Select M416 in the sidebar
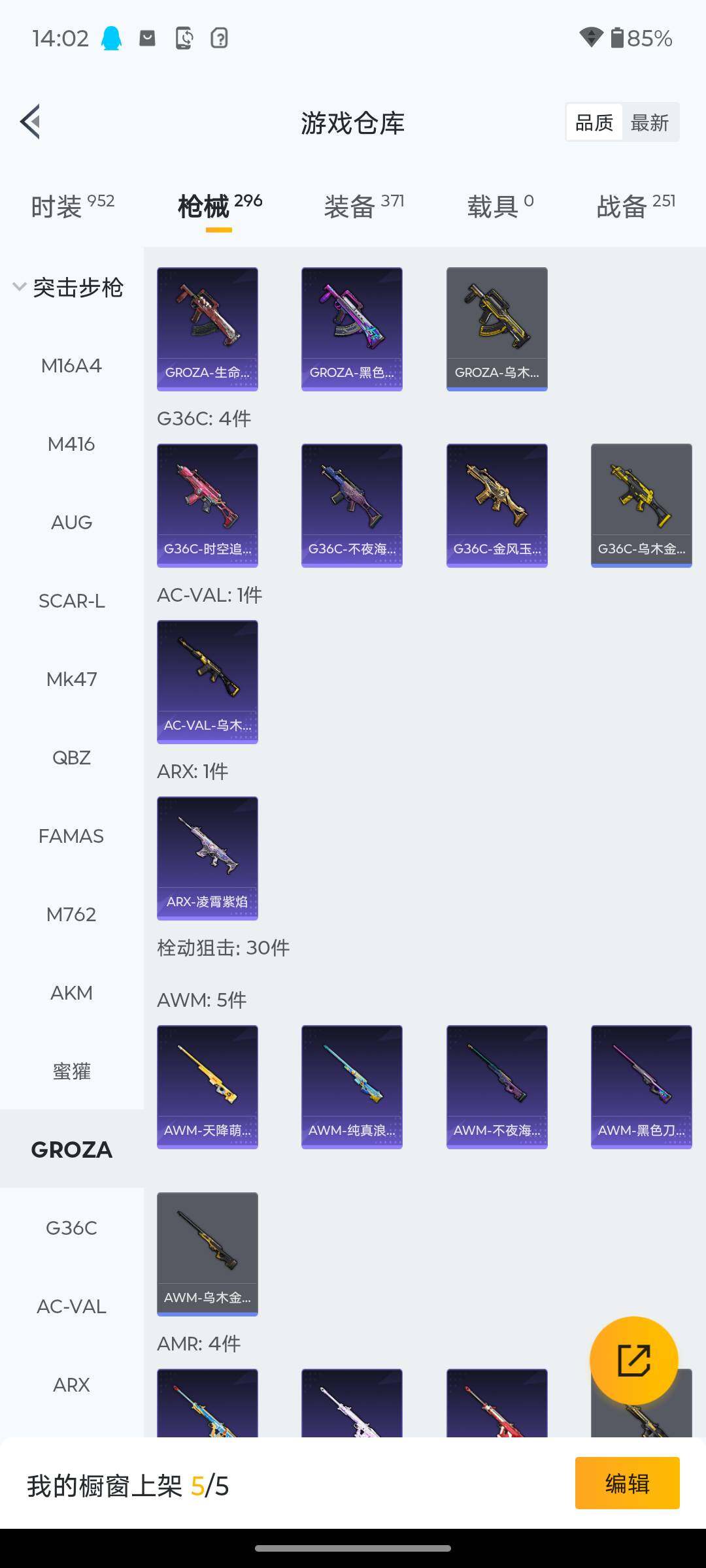The height and width of the screenshot is (1568, 706). (71, 444)
